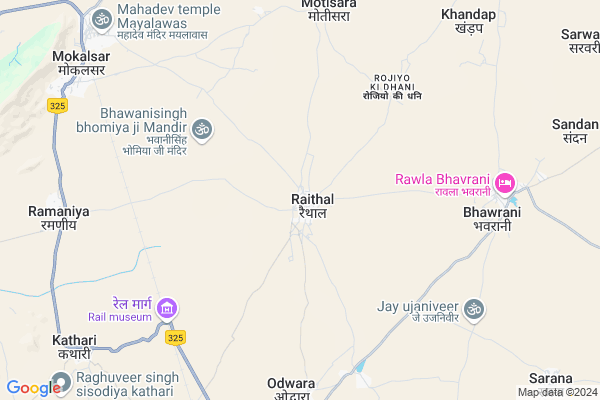Select Raghuveer singh sisodiya kathari marker
Viewport: 600px width, 400px height.
pos(62,383)
